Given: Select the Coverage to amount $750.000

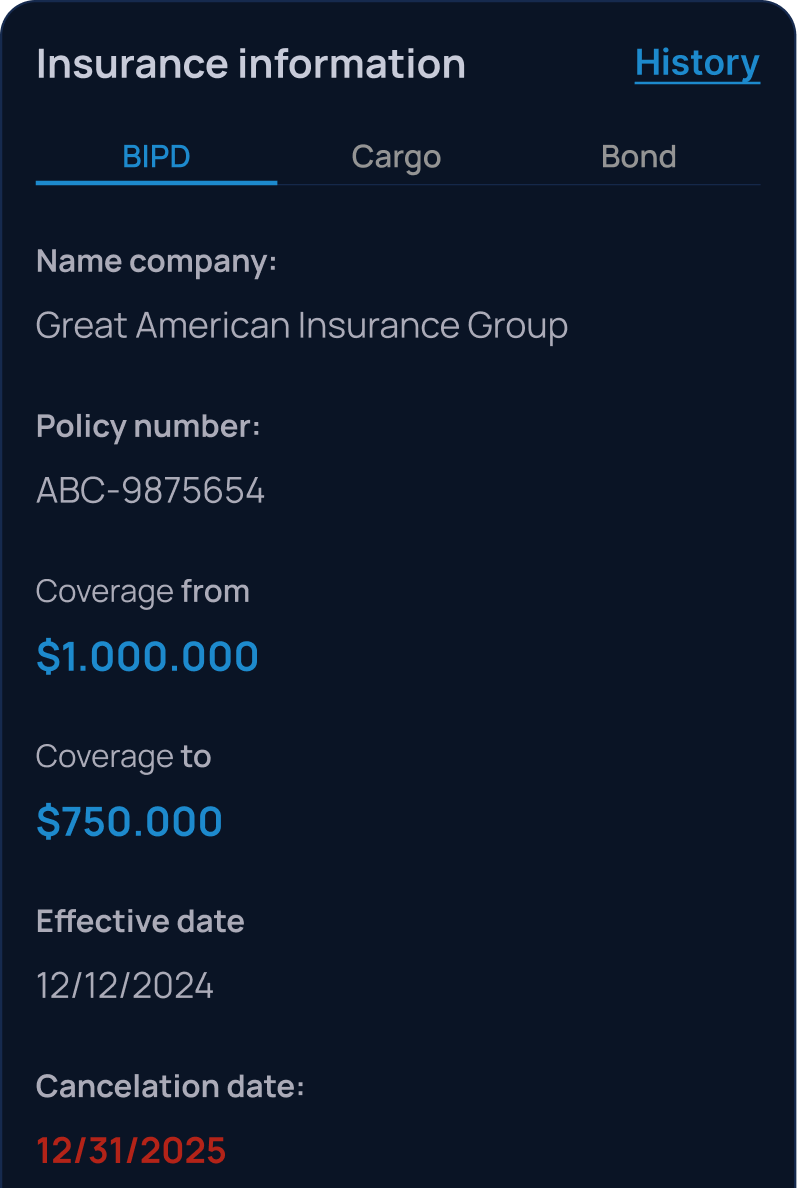Looking at the screenshot, I should coord(129,821).
